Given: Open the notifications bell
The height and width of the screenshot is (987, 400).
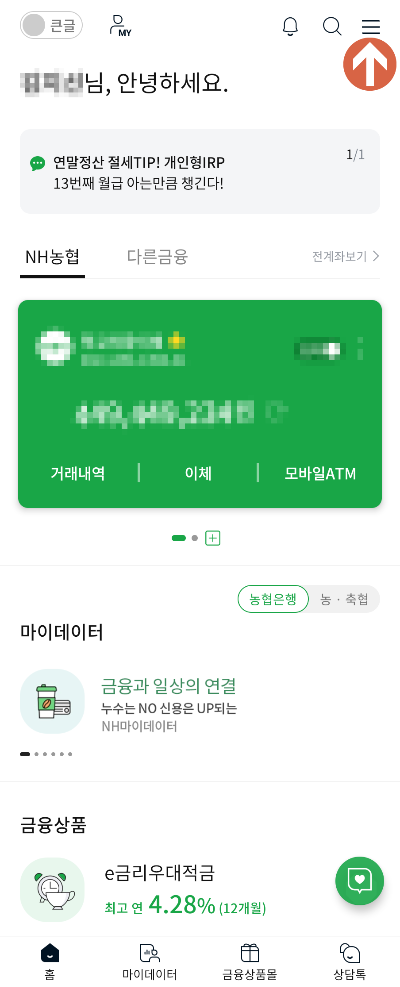Looking at the screenshot, I should click(290, 26).
